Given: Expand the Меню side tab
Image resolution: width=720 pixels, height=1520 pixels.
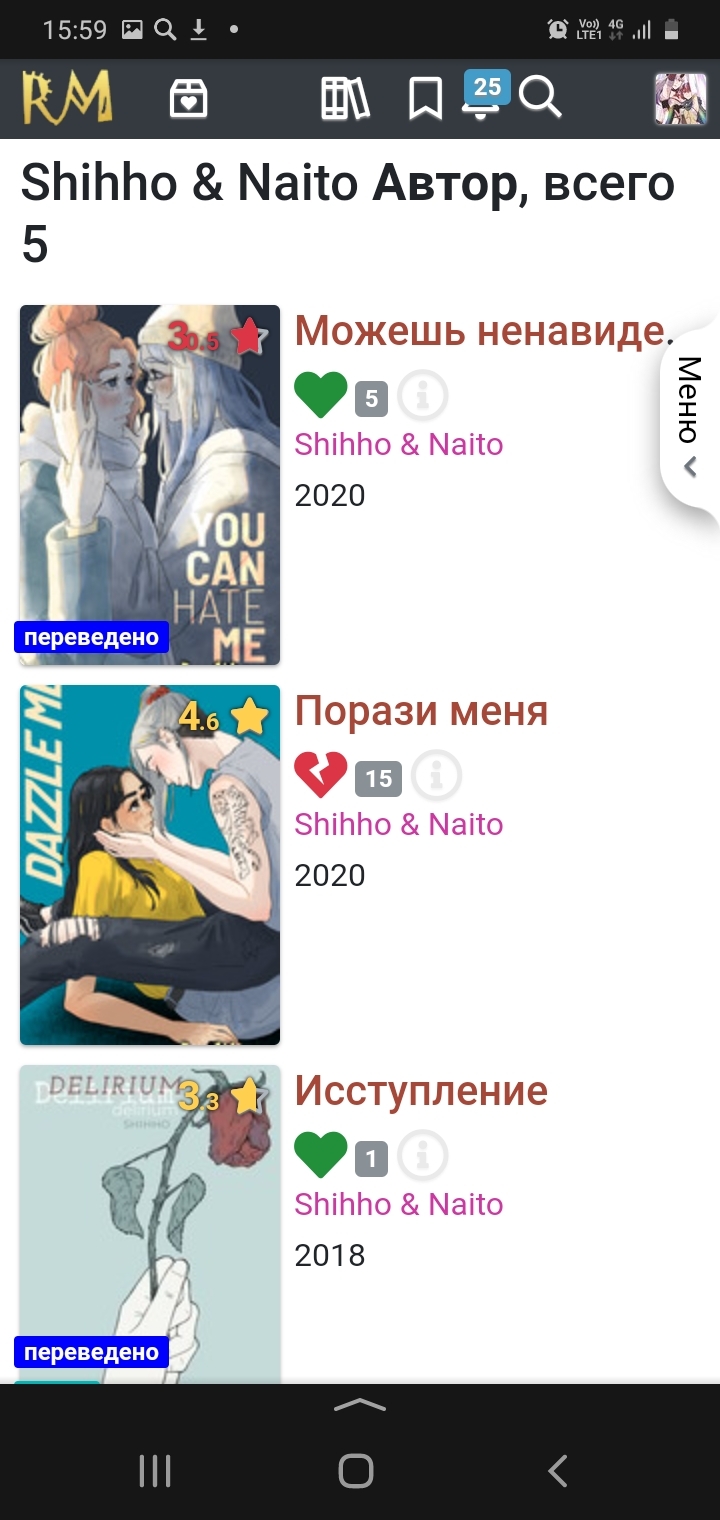Looking at the screenshot, I should [690, 415].
